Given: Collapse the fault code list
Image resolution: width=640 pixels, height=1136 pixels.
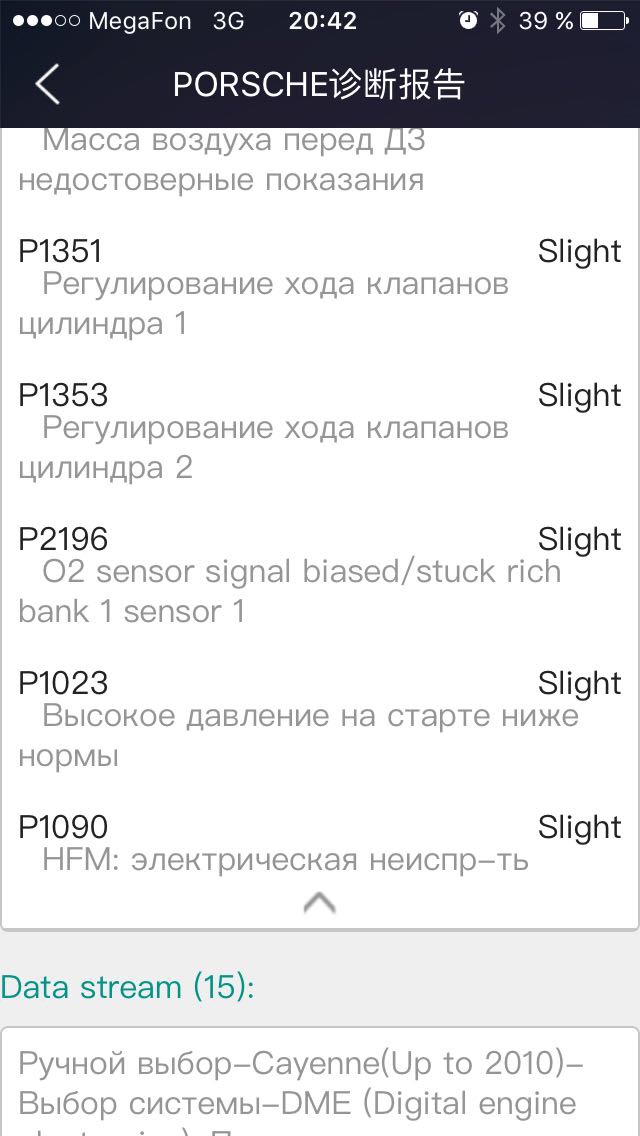Looking at the screenshot, I should [x=319, y=903].
